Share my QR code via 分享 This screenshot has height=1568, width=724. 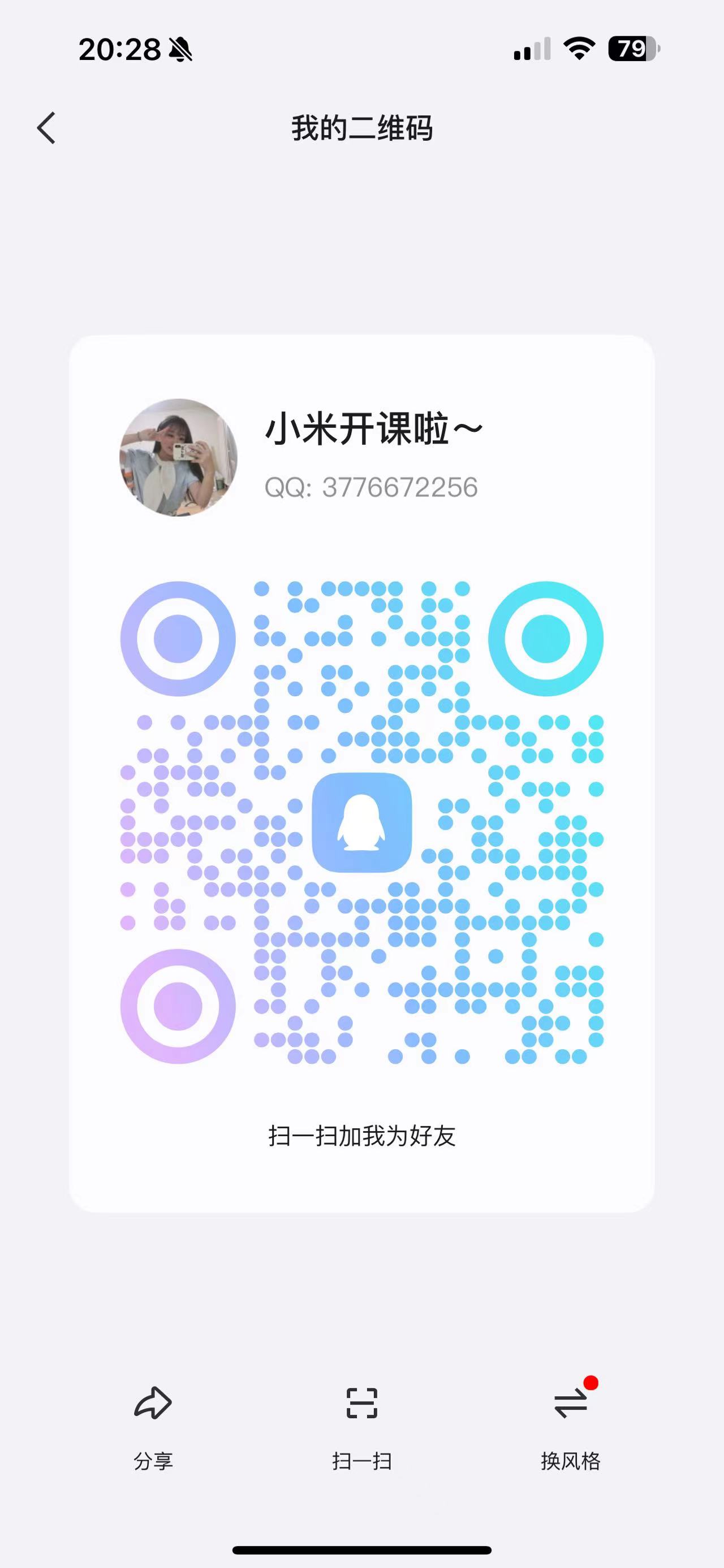[153, 1426]
